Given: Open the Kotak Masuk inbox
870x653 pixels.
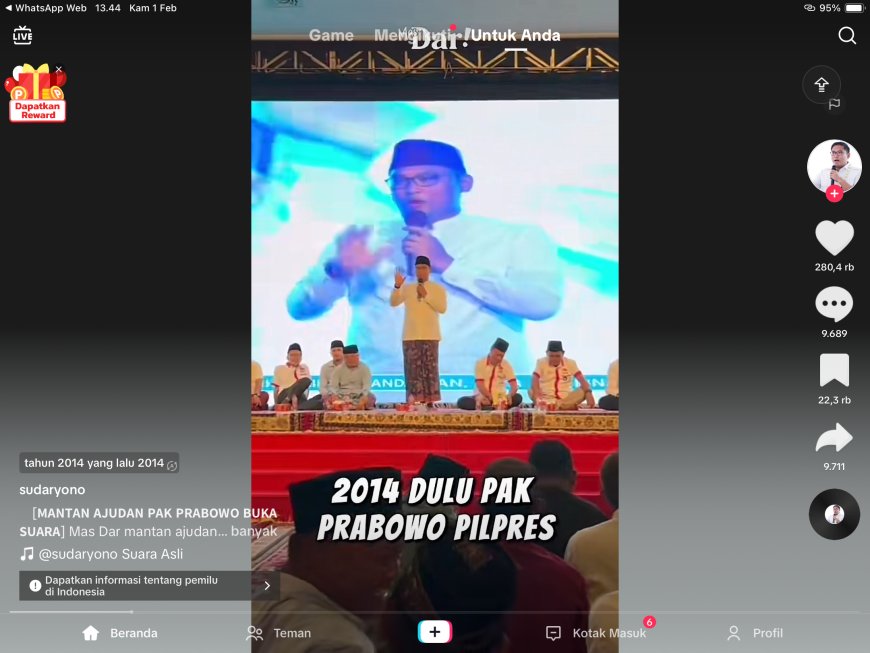Looking at the screenshot, I should coord(597,633).
